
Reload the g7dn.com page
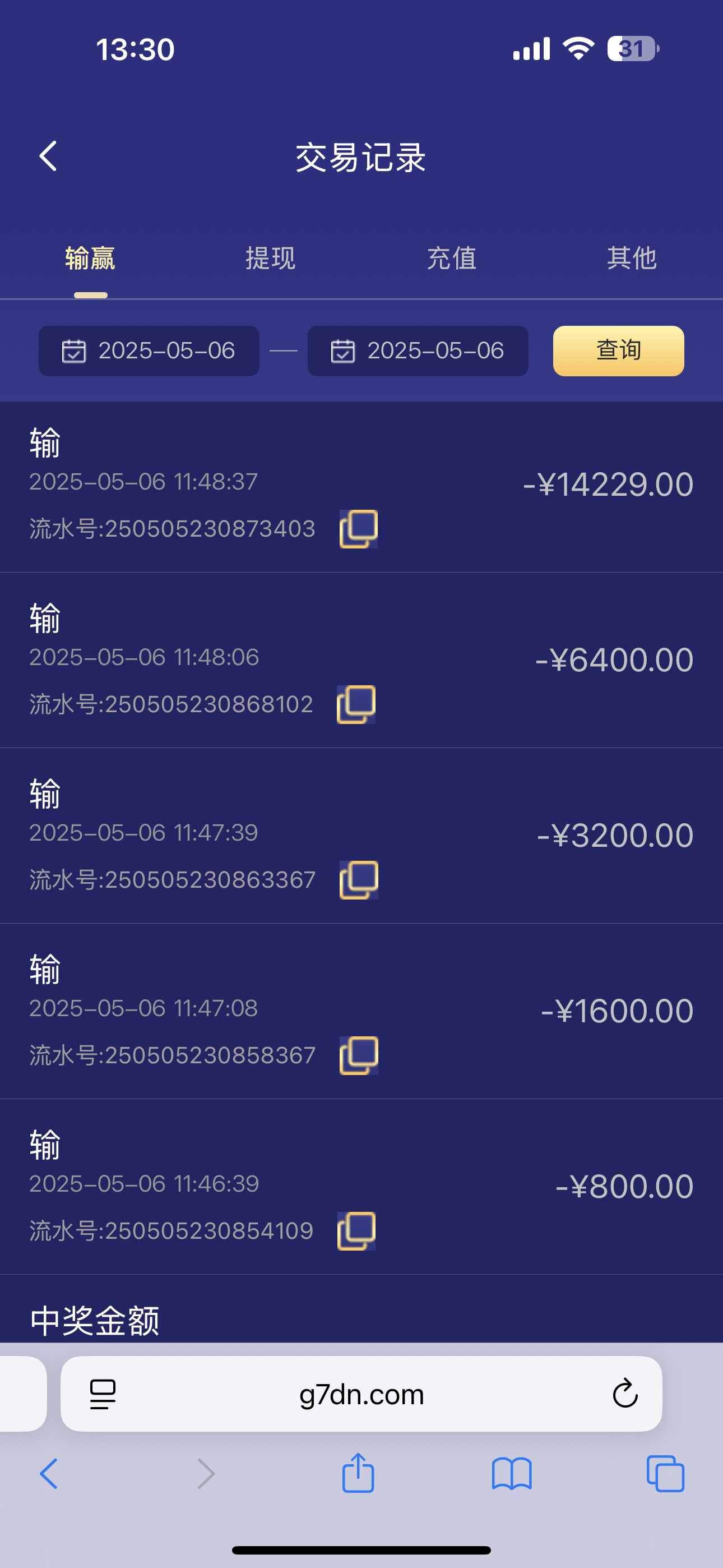coord(624,1393)
